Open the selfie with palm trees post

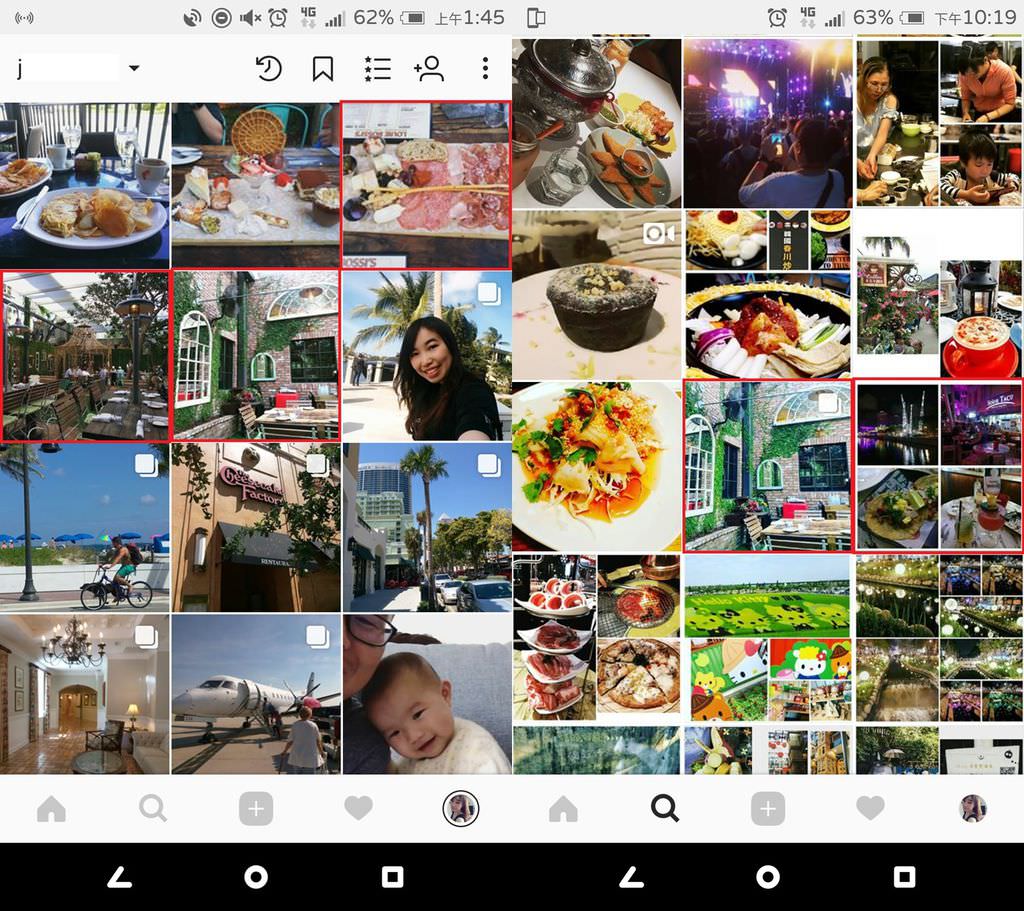pos(427,355)
